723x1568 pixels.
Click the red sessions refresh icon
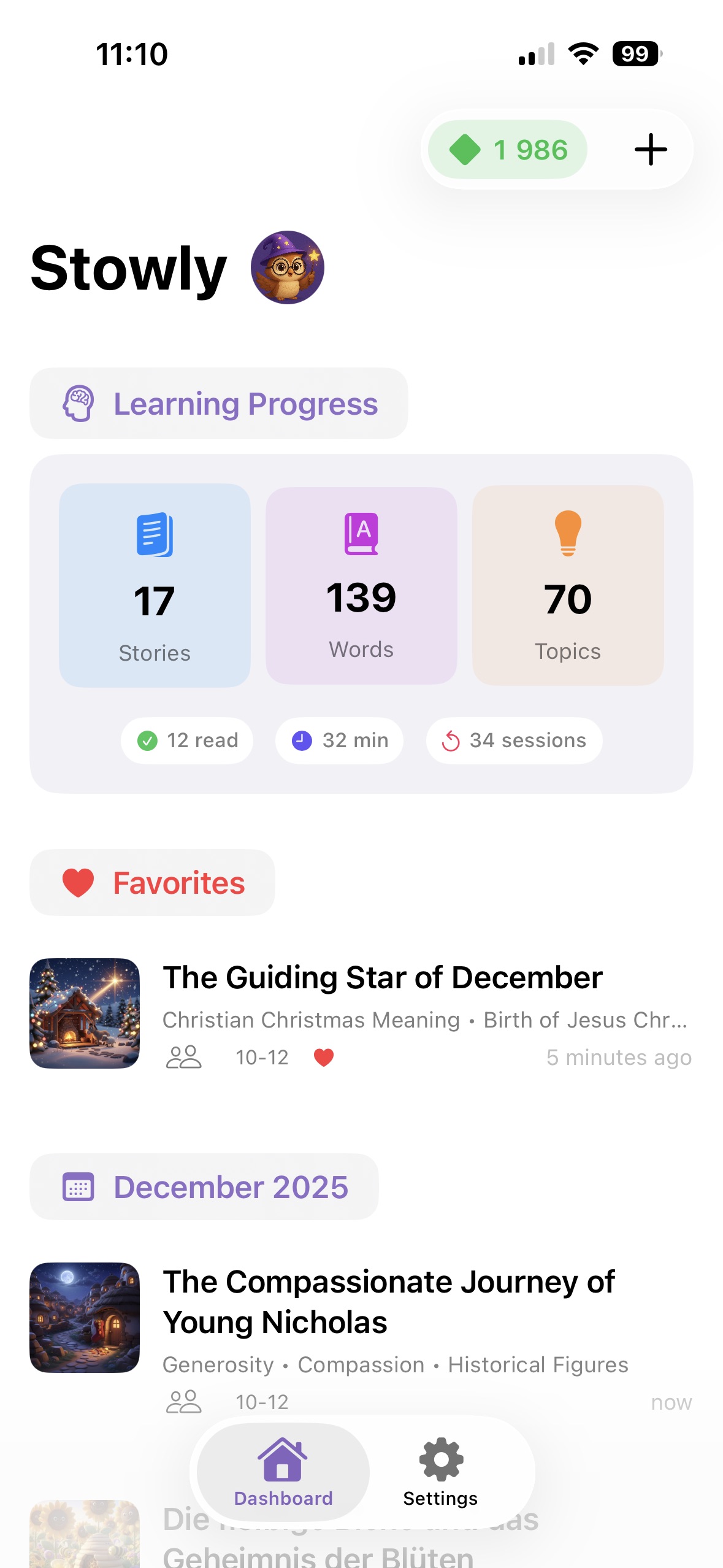451,740
